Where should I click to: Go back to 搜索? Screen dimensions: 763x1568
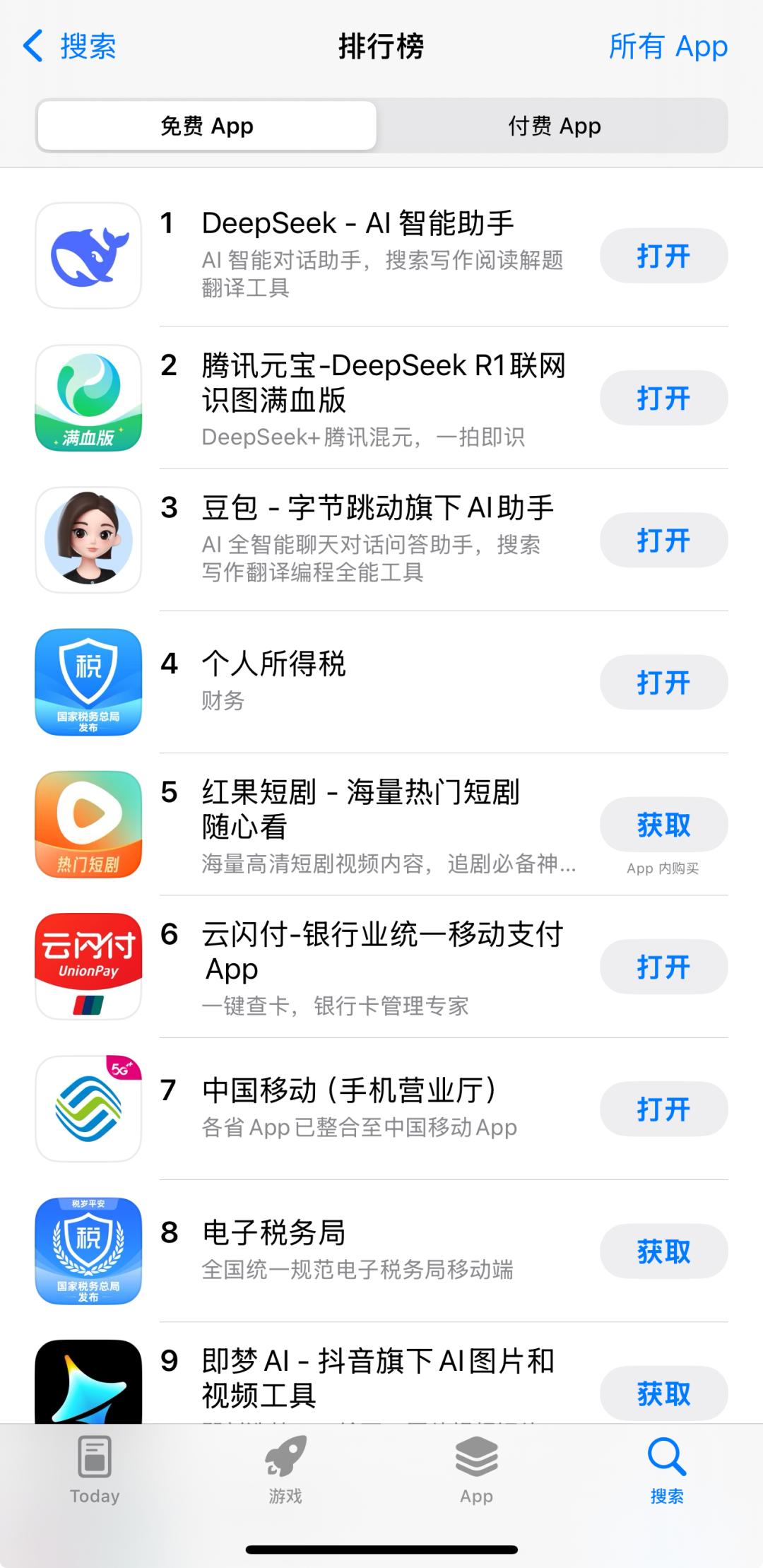tap(69, 47)
